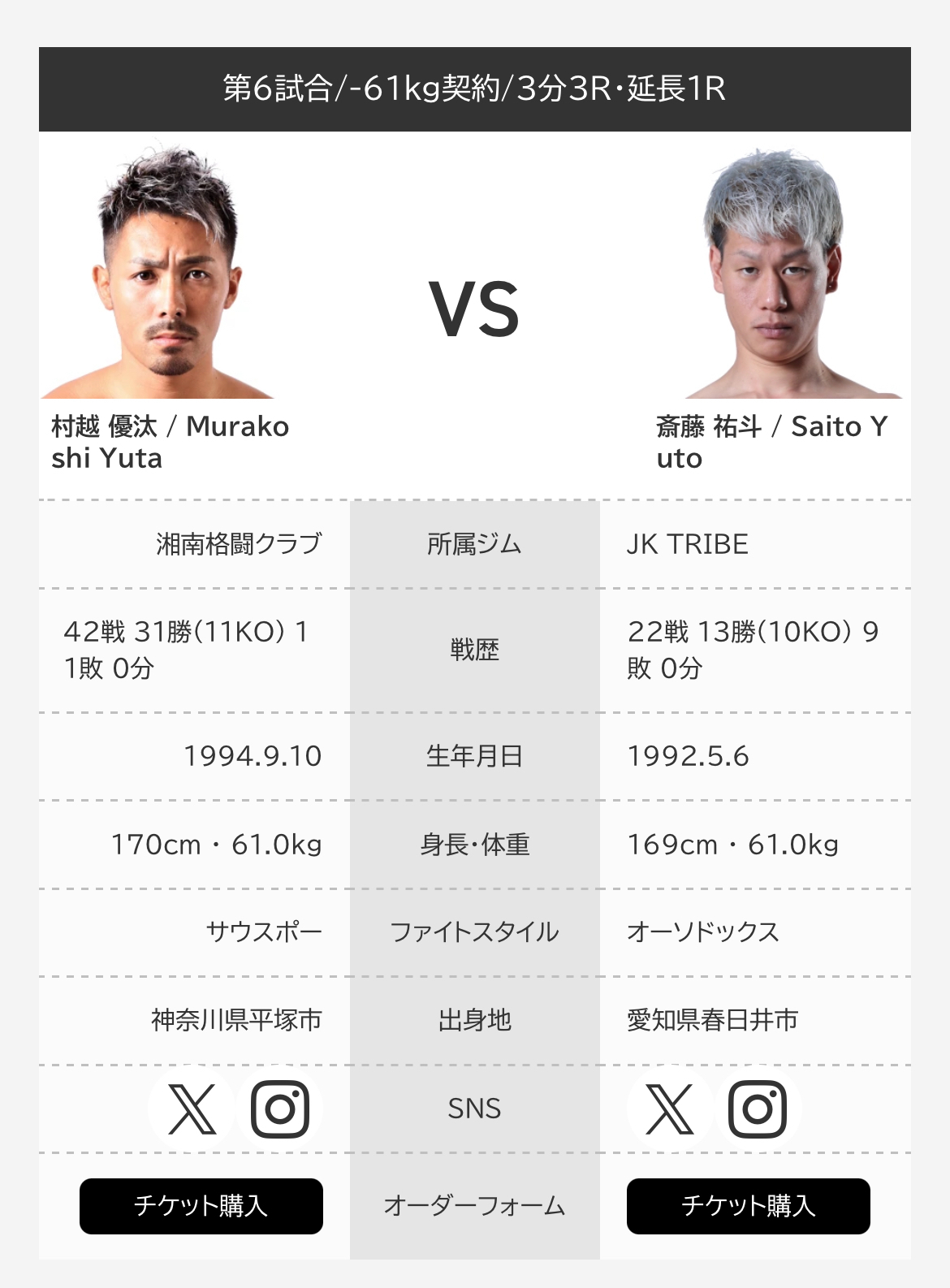Tap the ticket purchase button under Saito Yuto

click(x=748, y=1206)
